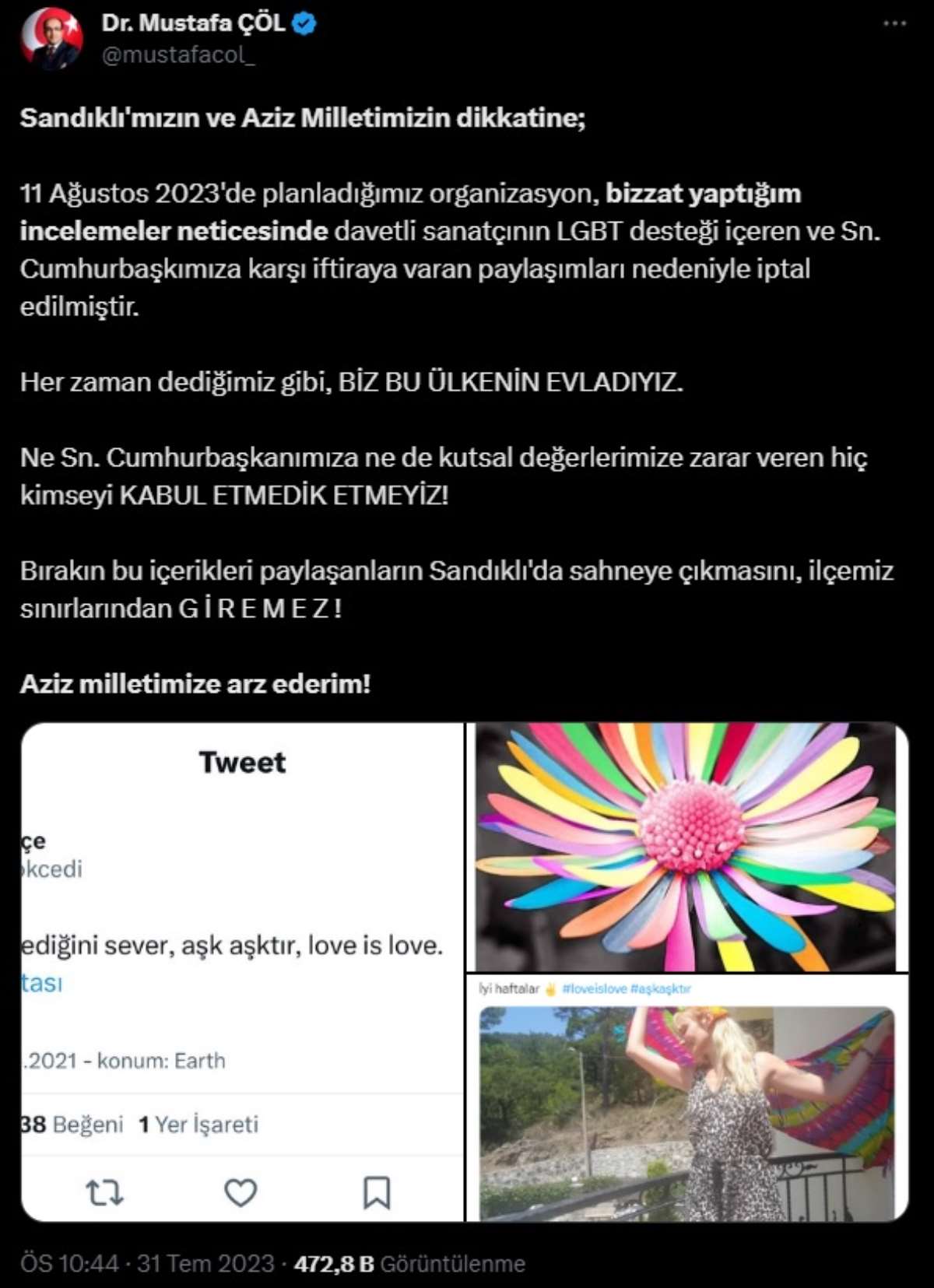
Task: Open the @mustafacol_ profile from the handle
Action: tap(178, 55)
